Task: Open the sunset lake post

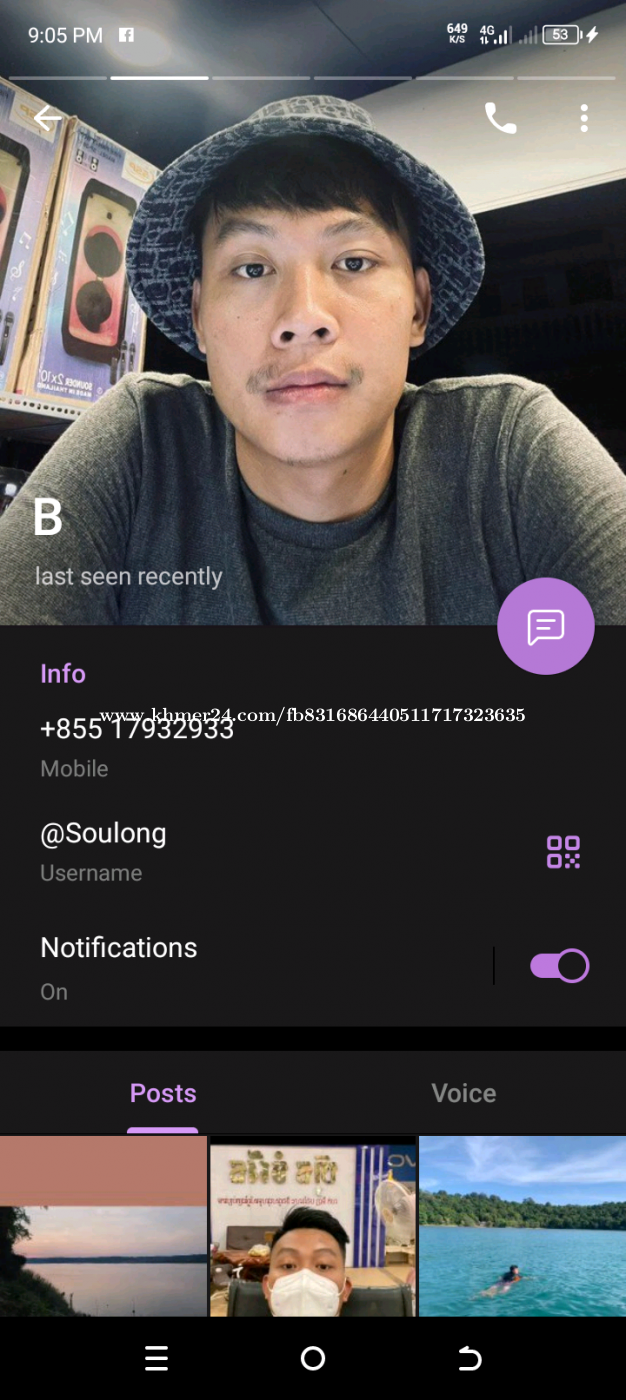Action: pyautogui.click(x=103, y=1227)
